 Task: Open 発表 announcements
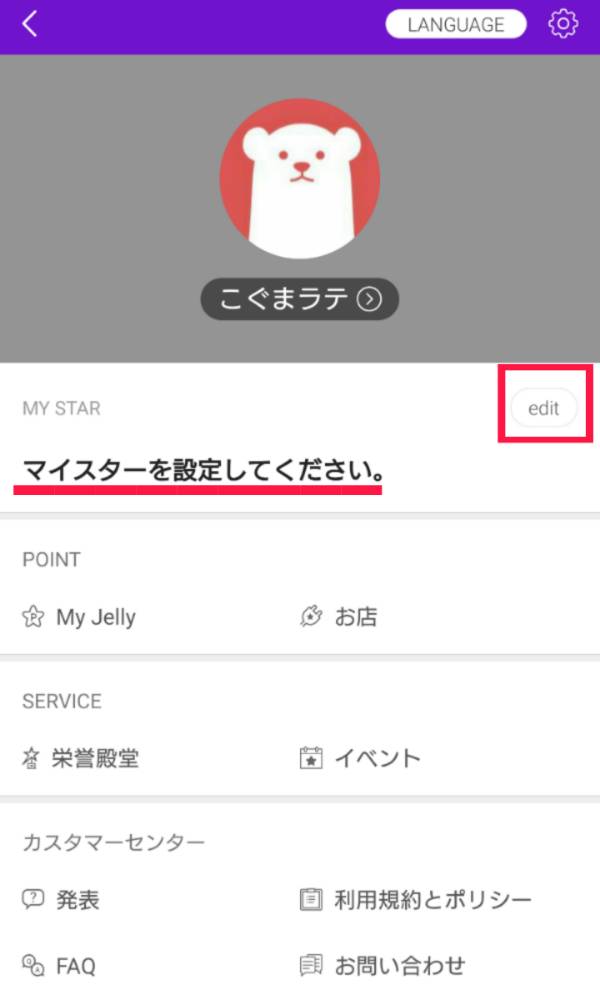(x=61, y=900)
